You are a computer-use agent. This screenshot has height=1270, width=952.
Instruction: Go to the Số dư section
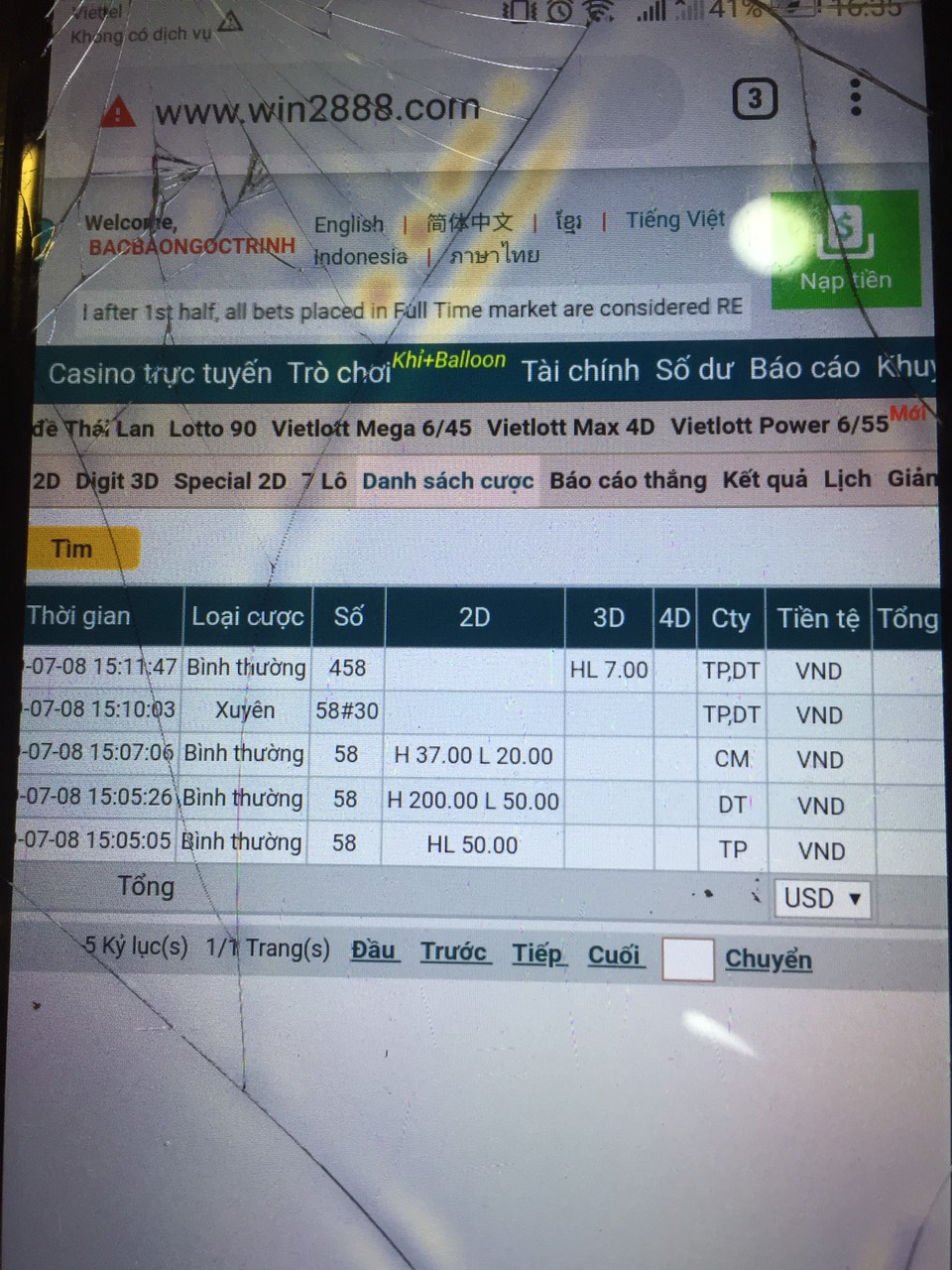[x=693, y=369]
